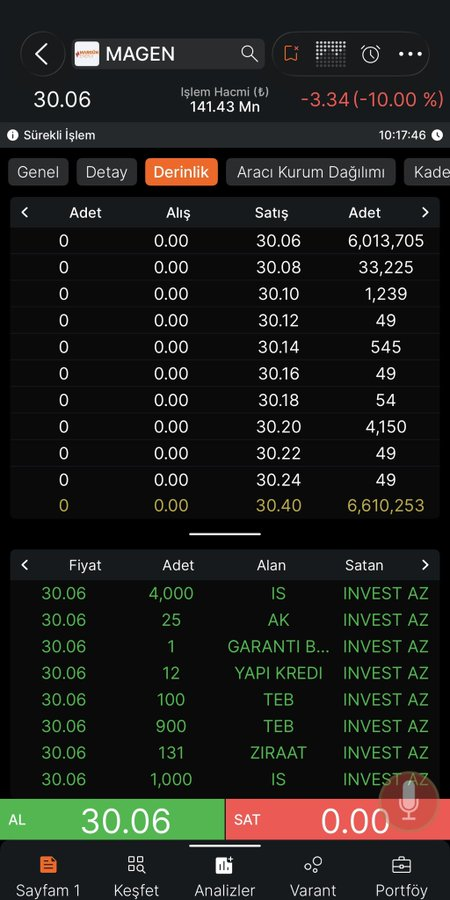This screenshot has height=900, width=450.
Task: Open the Sayfam 1 tab
Action: pyautogui.click(x=48, y=877)
